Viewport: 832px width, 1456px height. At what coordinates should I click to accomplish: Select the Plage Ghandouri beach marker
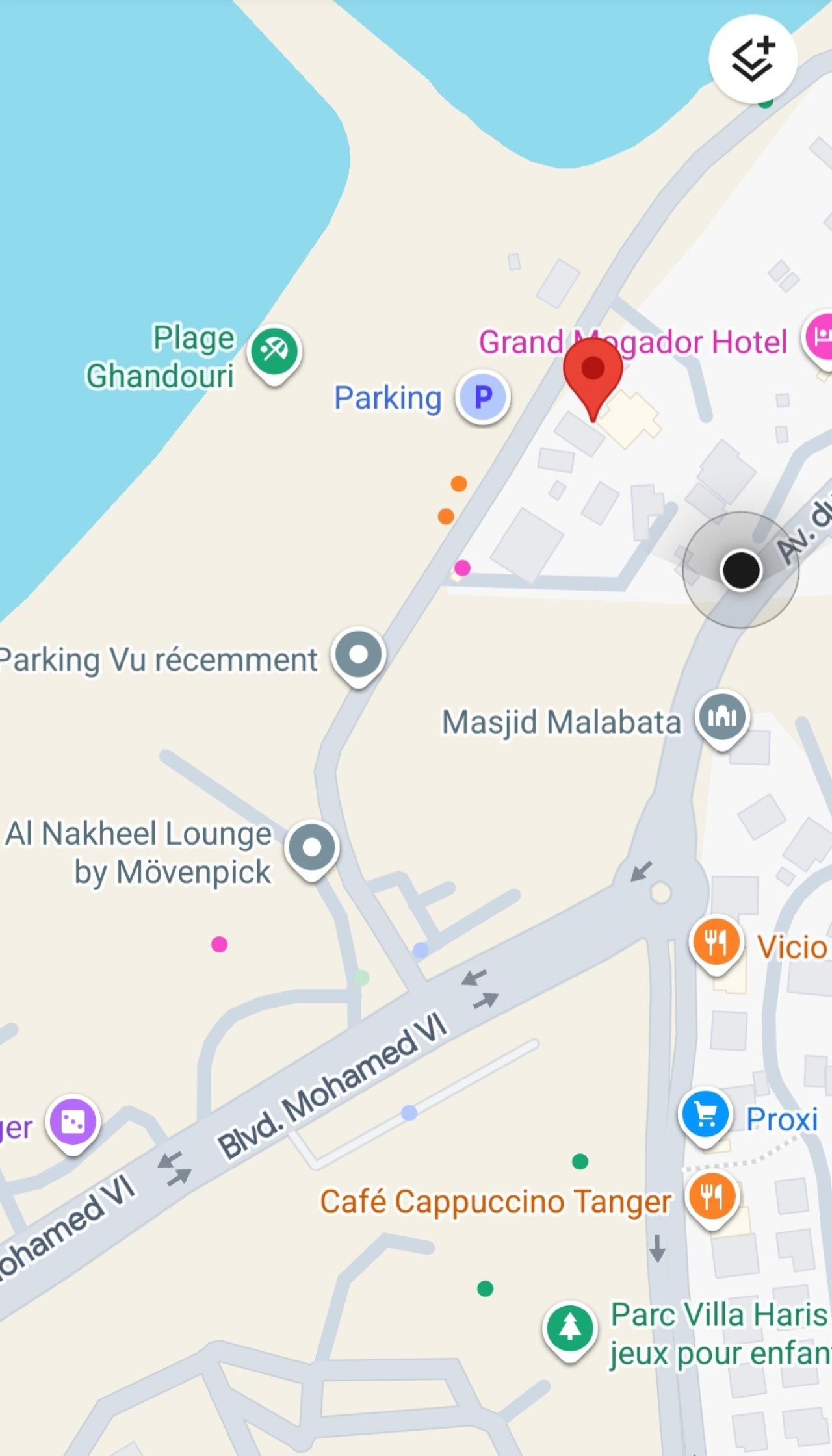click(x=274, y=351)
